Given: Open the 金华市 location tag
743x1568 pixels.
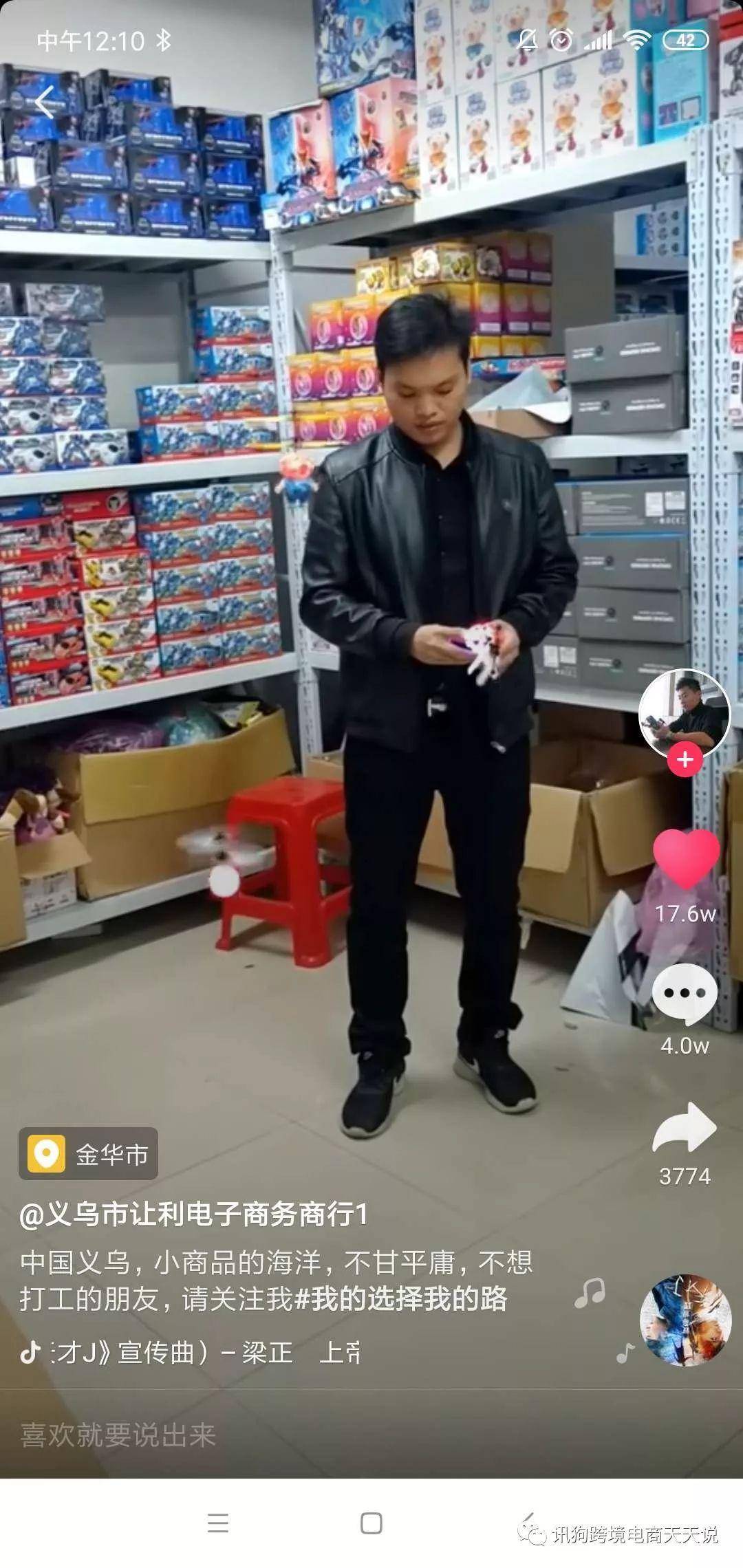Looking at the screenshot, I should [x=89, y=1154].
